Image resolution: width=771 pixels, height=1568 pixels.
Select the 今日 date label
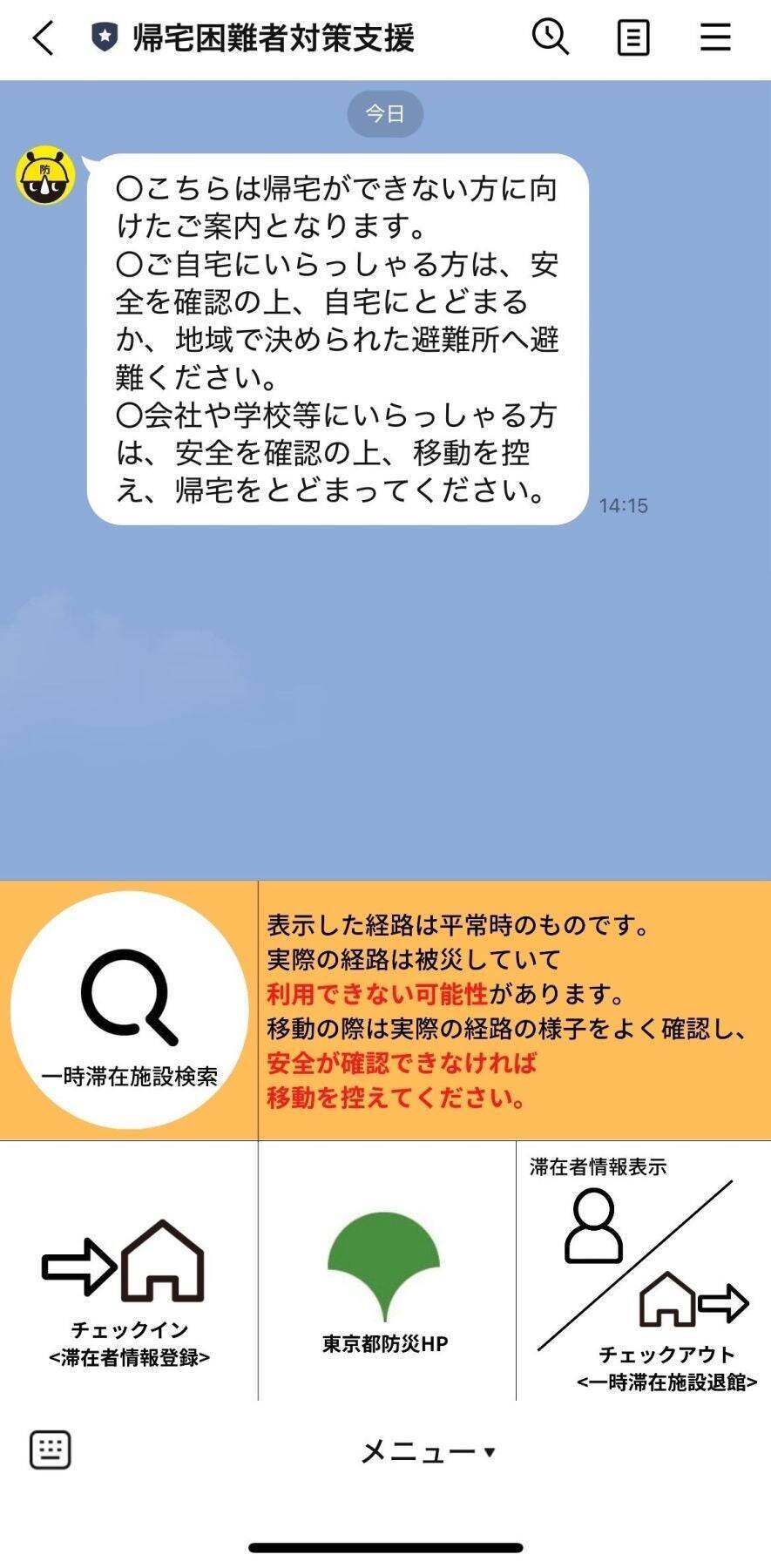pos(384,112)
